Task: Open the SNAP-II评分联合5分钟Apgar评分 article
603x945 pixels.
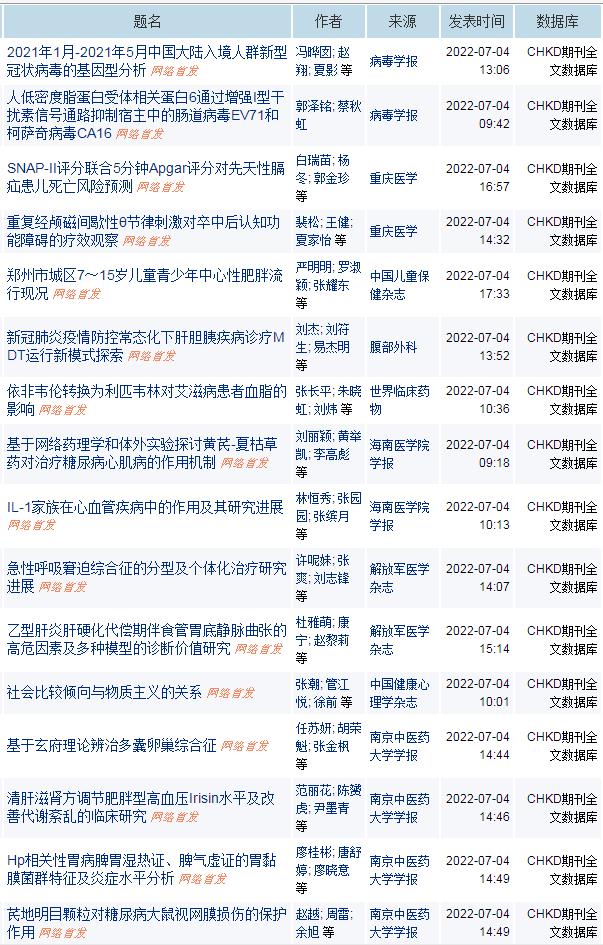Action: pos(145,168)
